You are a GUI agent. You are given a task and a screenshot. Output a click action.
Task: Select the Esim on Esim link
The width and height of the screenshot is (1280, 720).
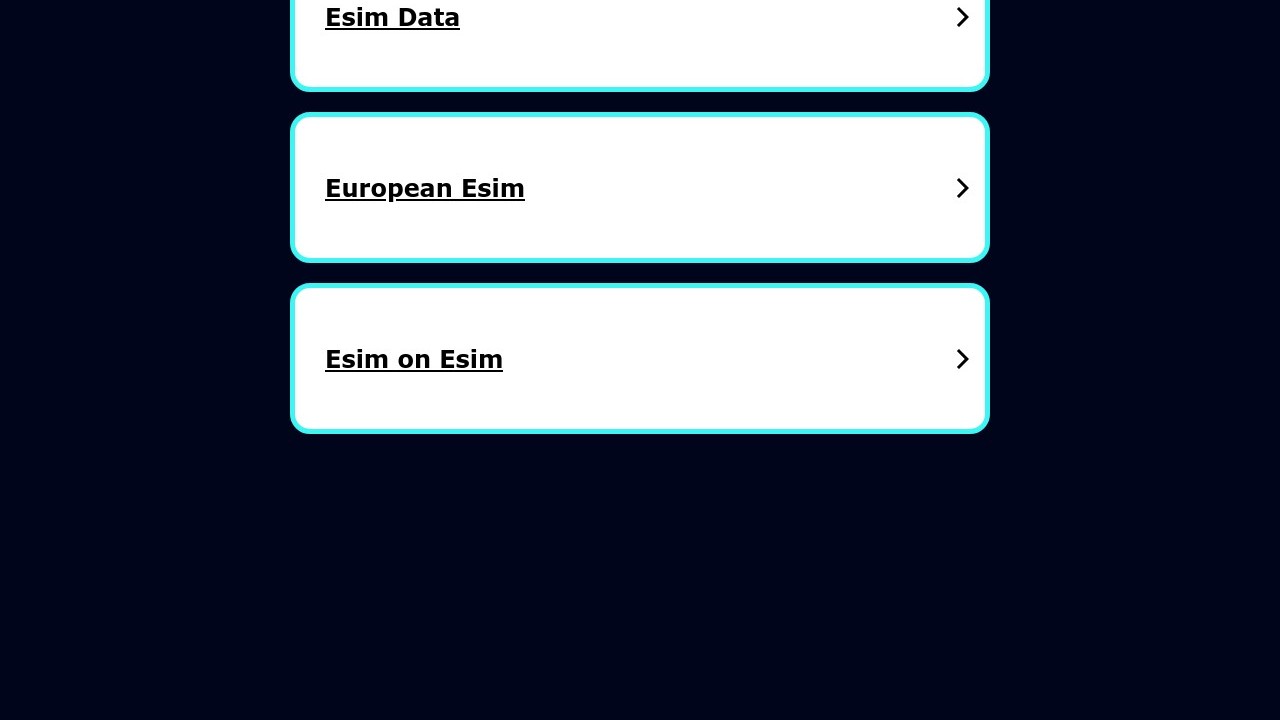pos(413,359)
